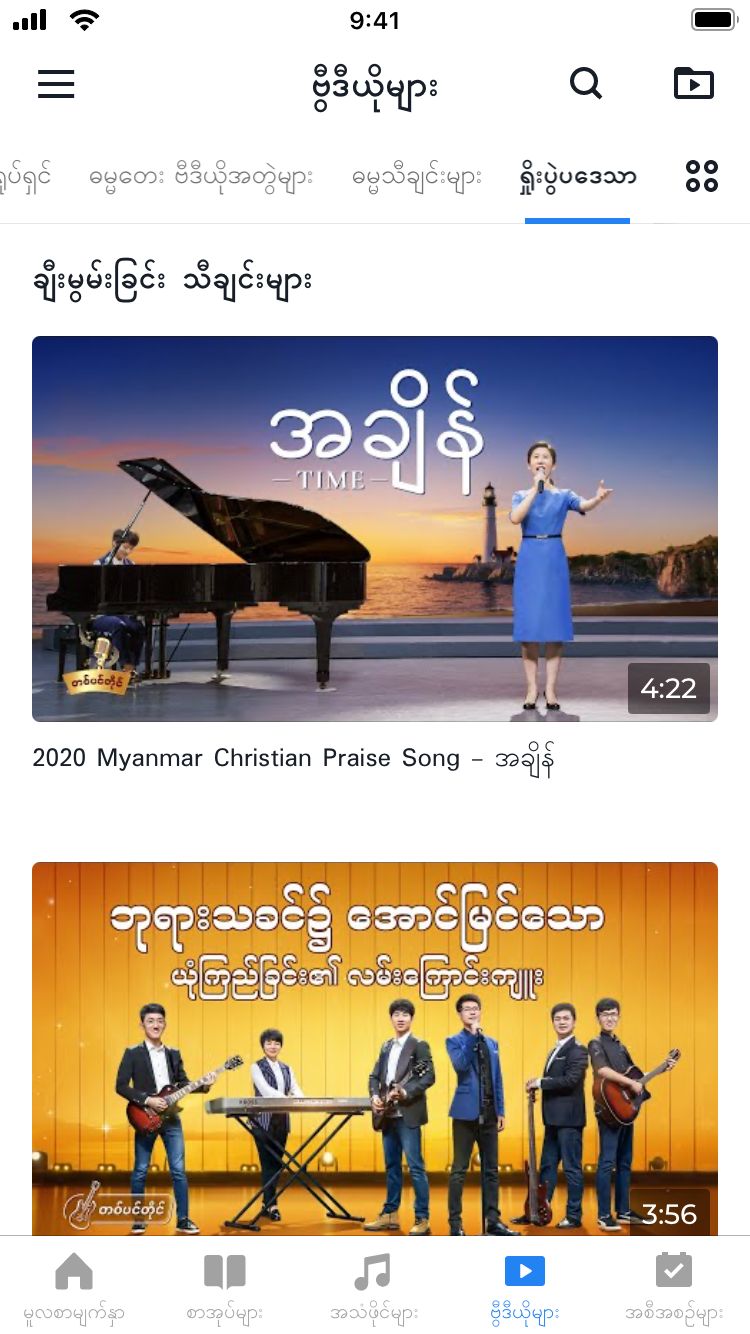
Task: Open အစီအစဉ်များ schedule tab
Action: coord(674,1286)
